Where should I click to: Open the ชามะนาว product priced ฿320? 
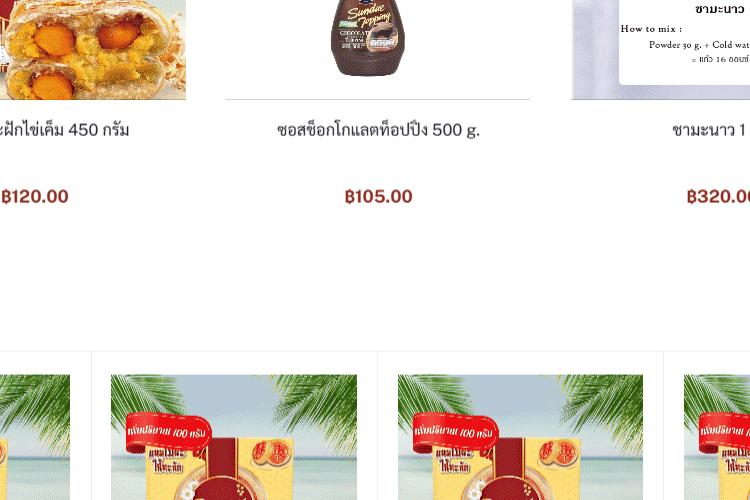pos(710,130)
